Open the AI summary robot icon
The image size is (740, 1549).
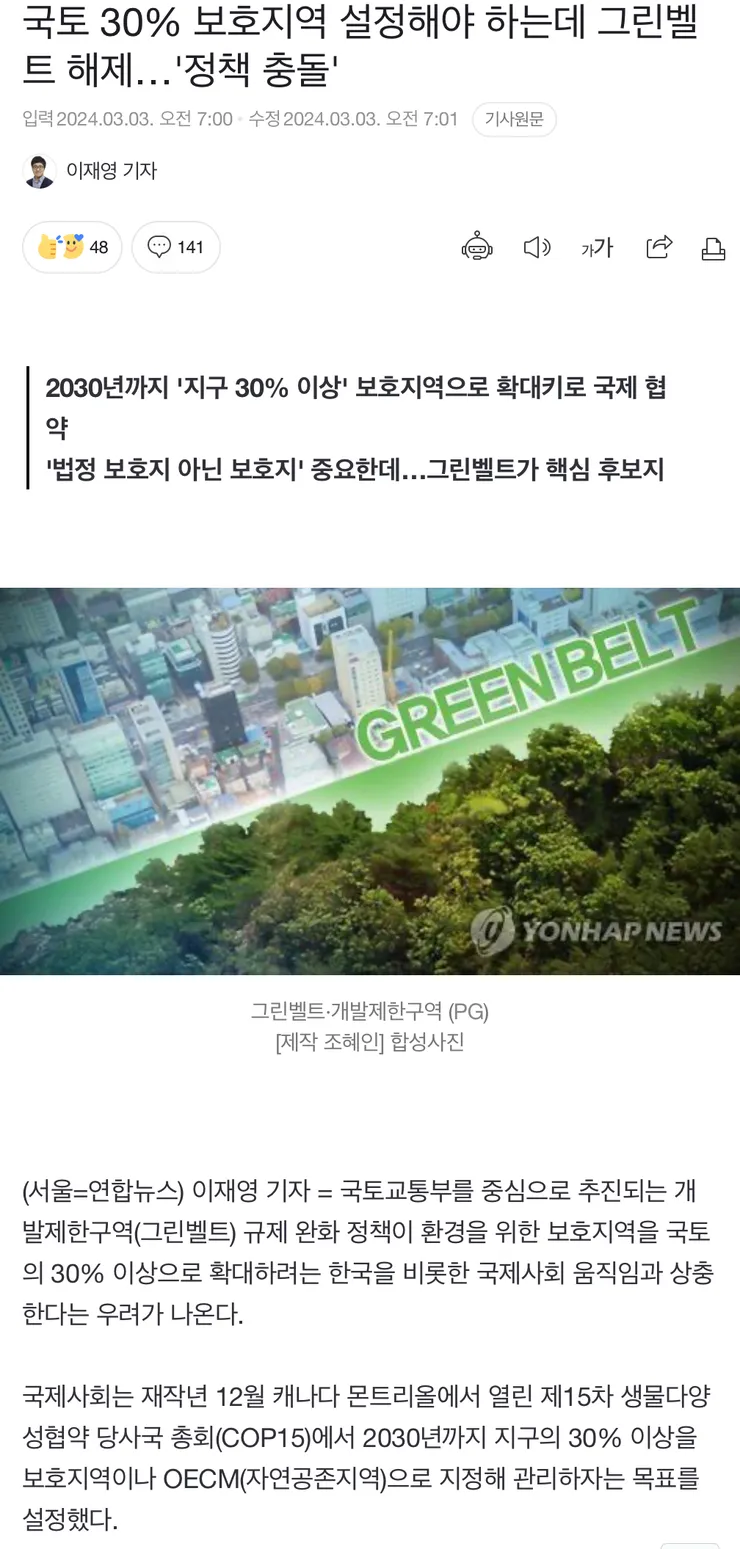point(477,247)
